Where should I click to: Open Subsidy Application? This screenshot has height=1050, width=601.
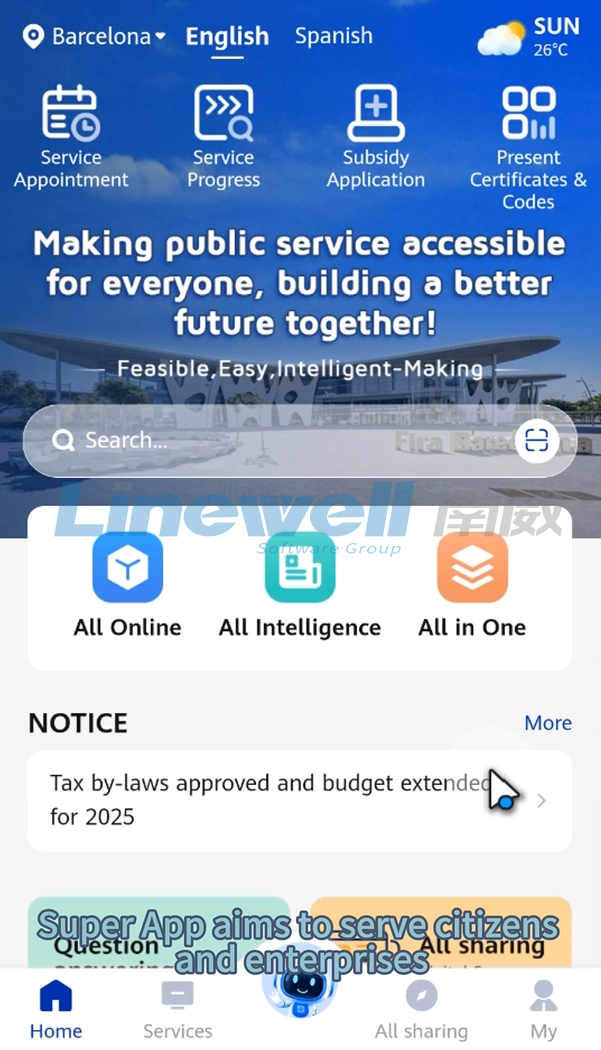click(x=376, y=137)
